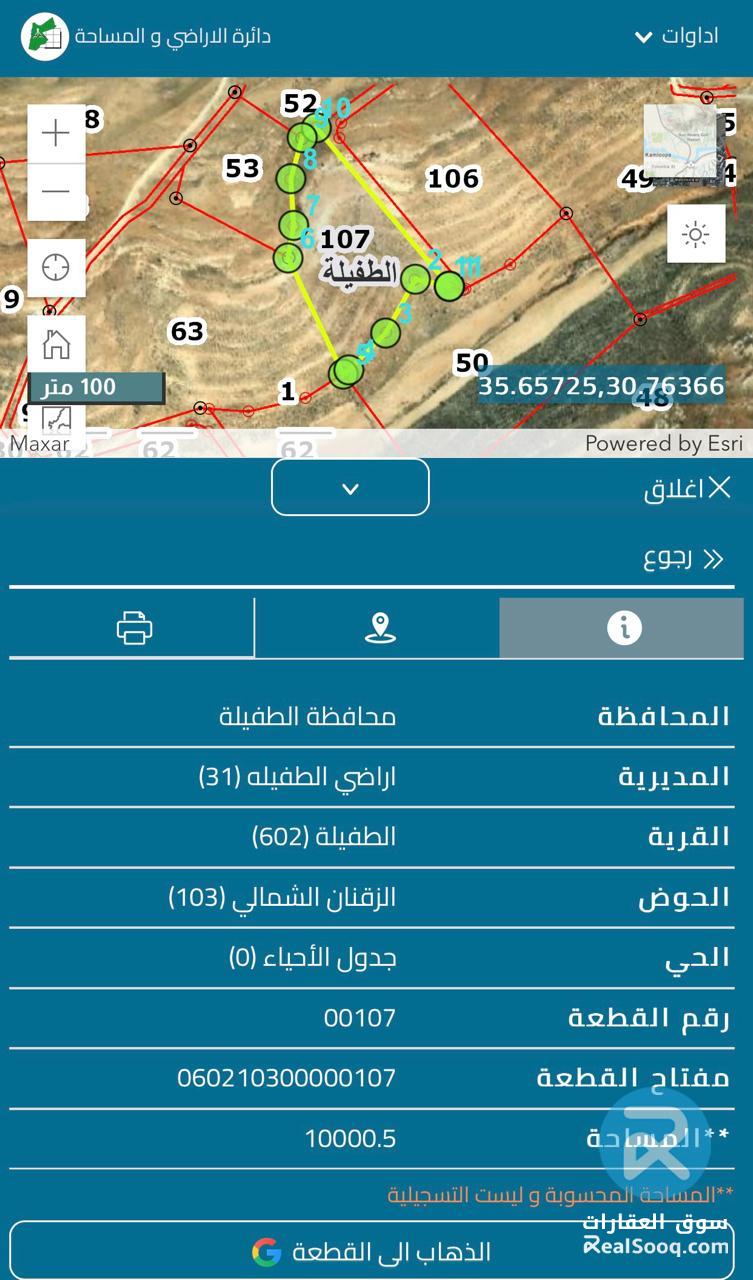The image size is (753, 1280).
Task: Return map to home extent
Action: 56,344
